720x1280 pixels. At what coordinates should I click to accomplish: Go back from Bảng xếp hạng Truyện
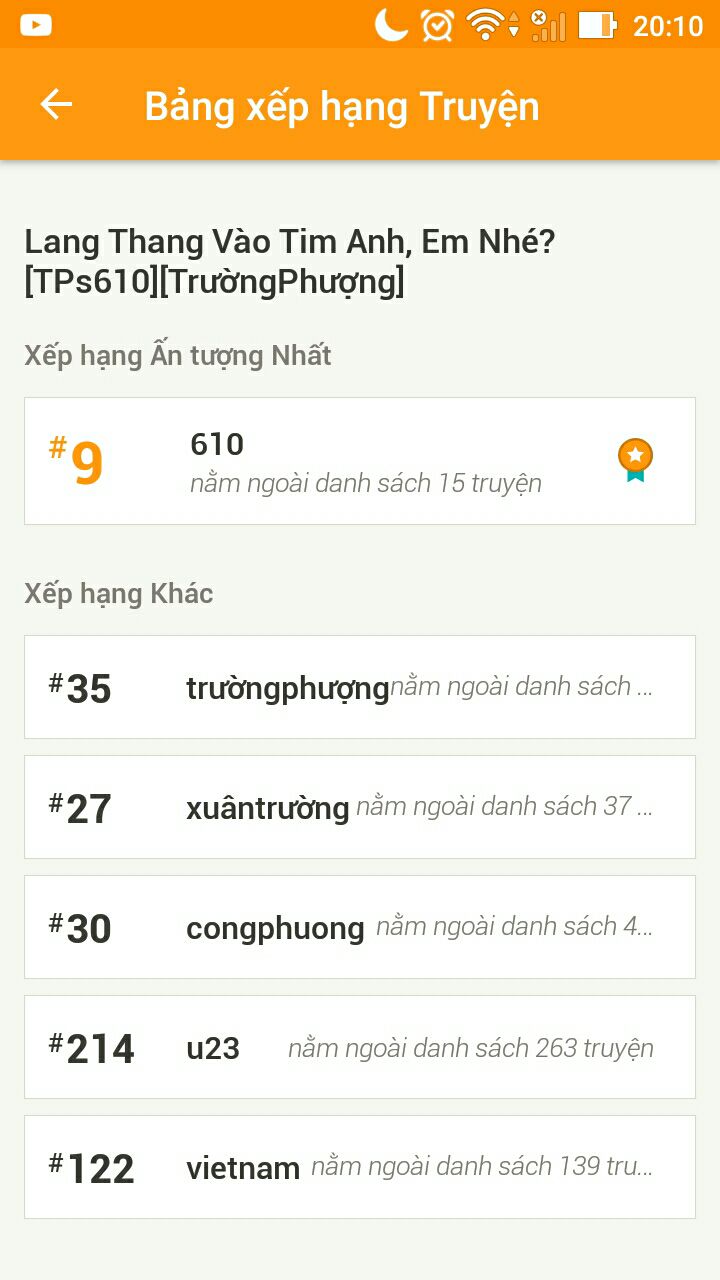coord(56,105)
